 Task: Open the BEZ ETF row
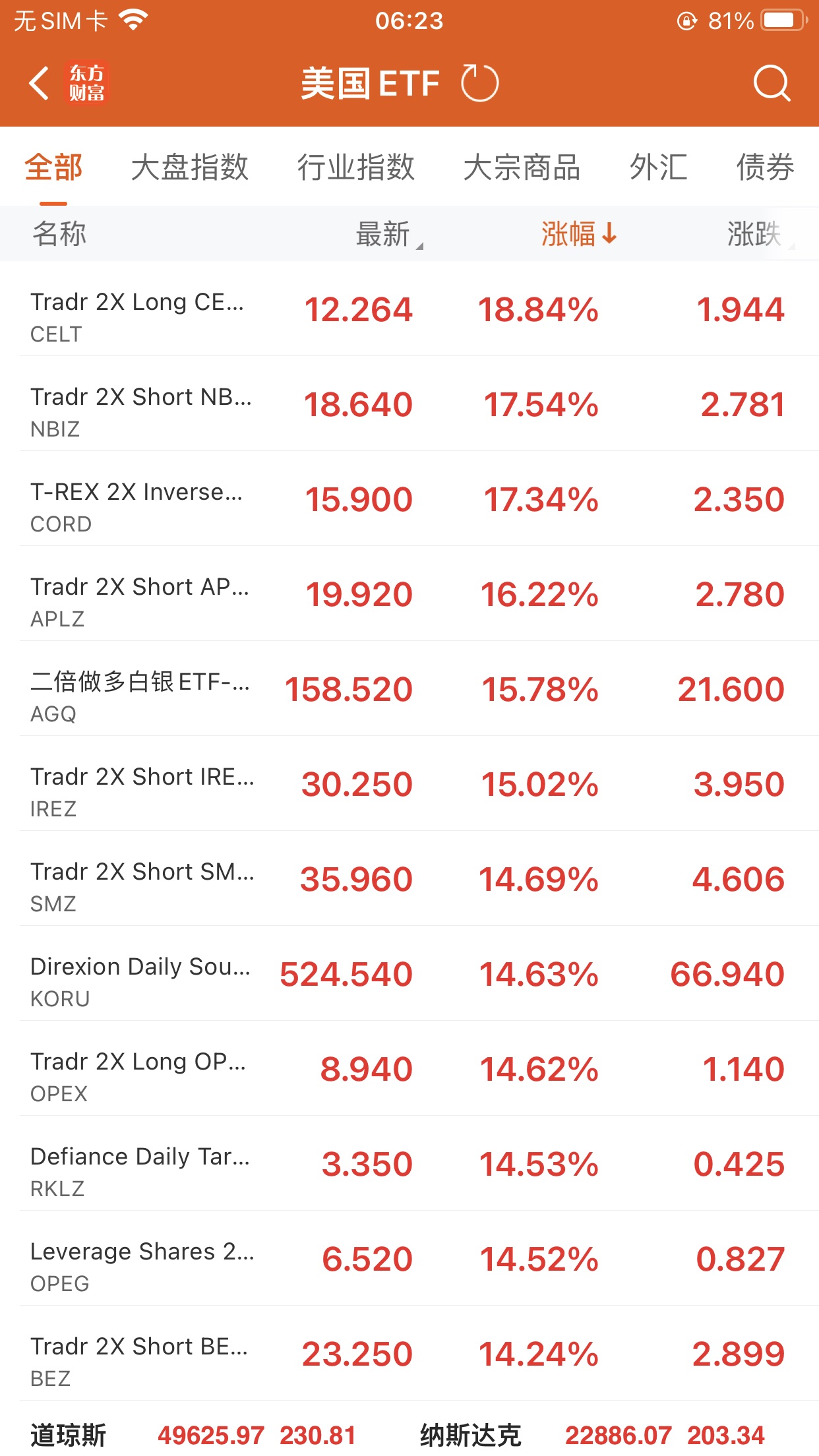(x=409, y=1354)
